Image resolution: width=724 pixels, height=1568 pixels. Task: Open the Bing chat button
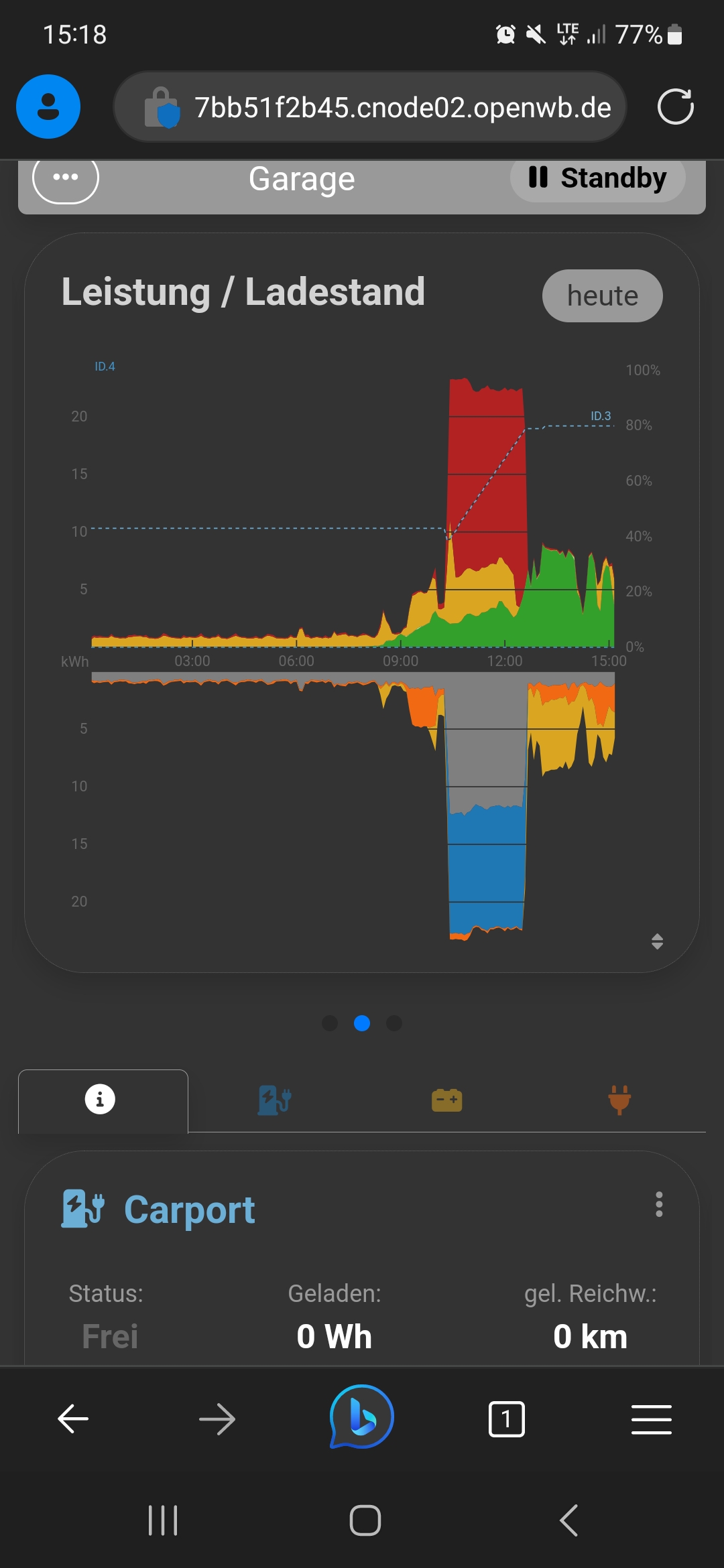tap(362, 1417)
